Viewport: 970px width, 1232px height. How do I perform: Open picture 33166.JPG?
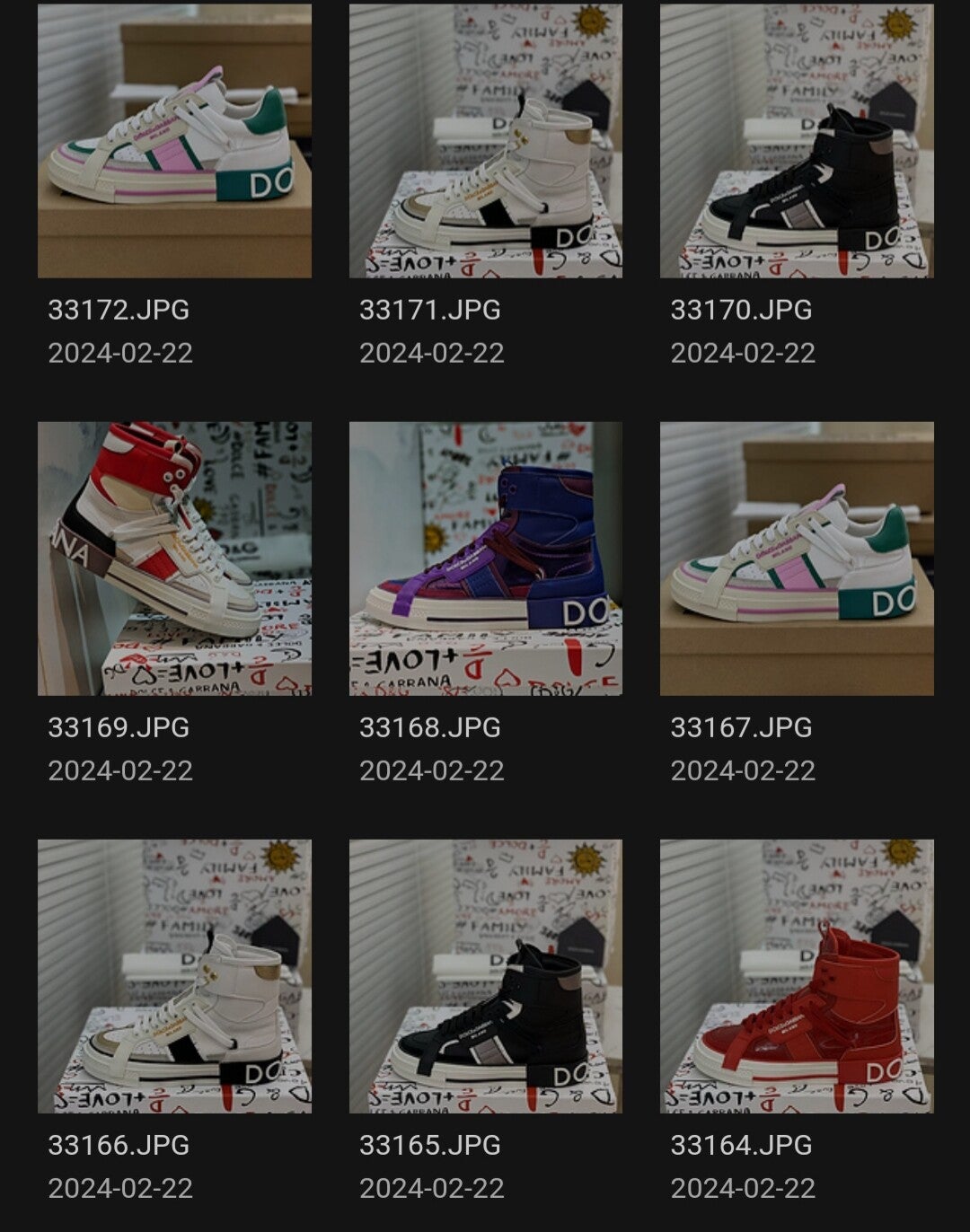click(174, 976)
